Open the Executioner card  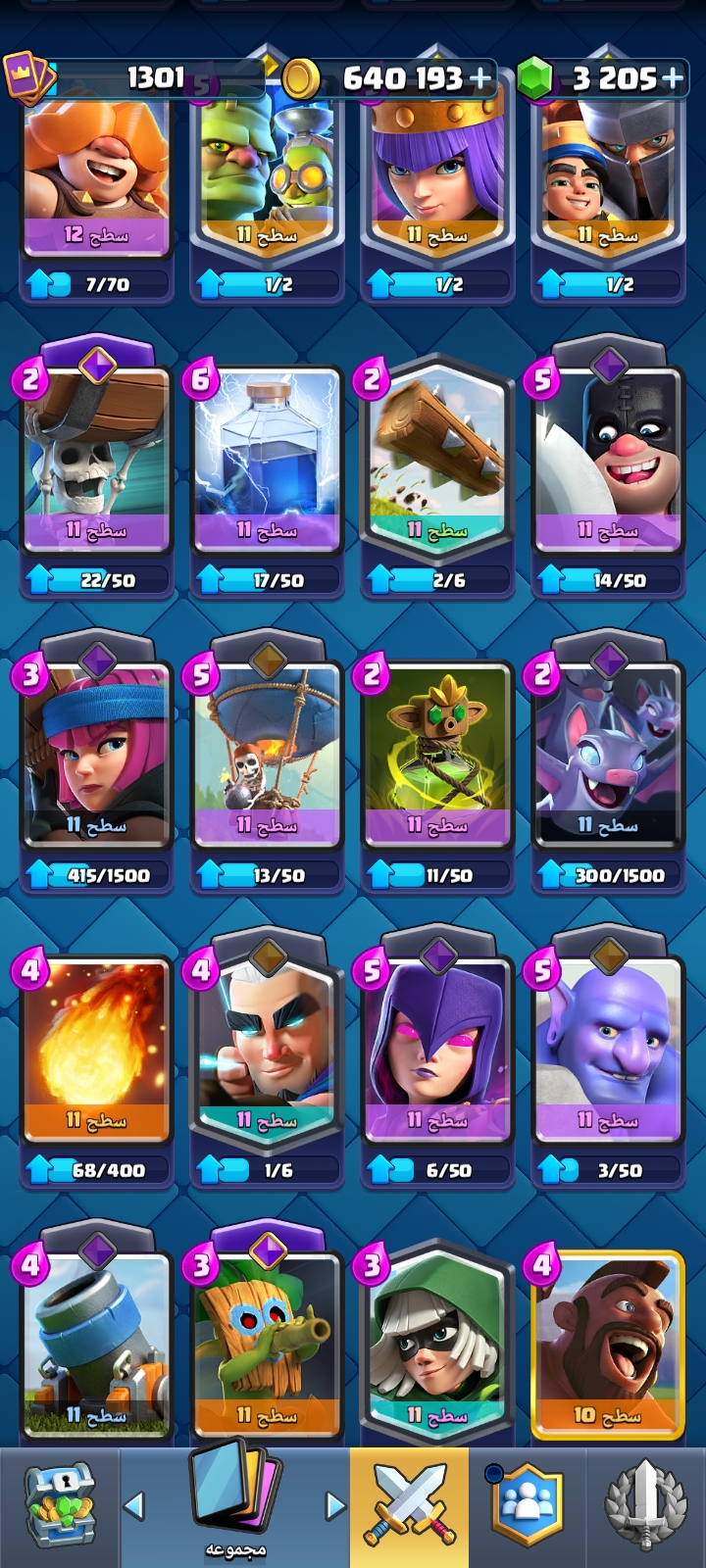click(608, 458)
